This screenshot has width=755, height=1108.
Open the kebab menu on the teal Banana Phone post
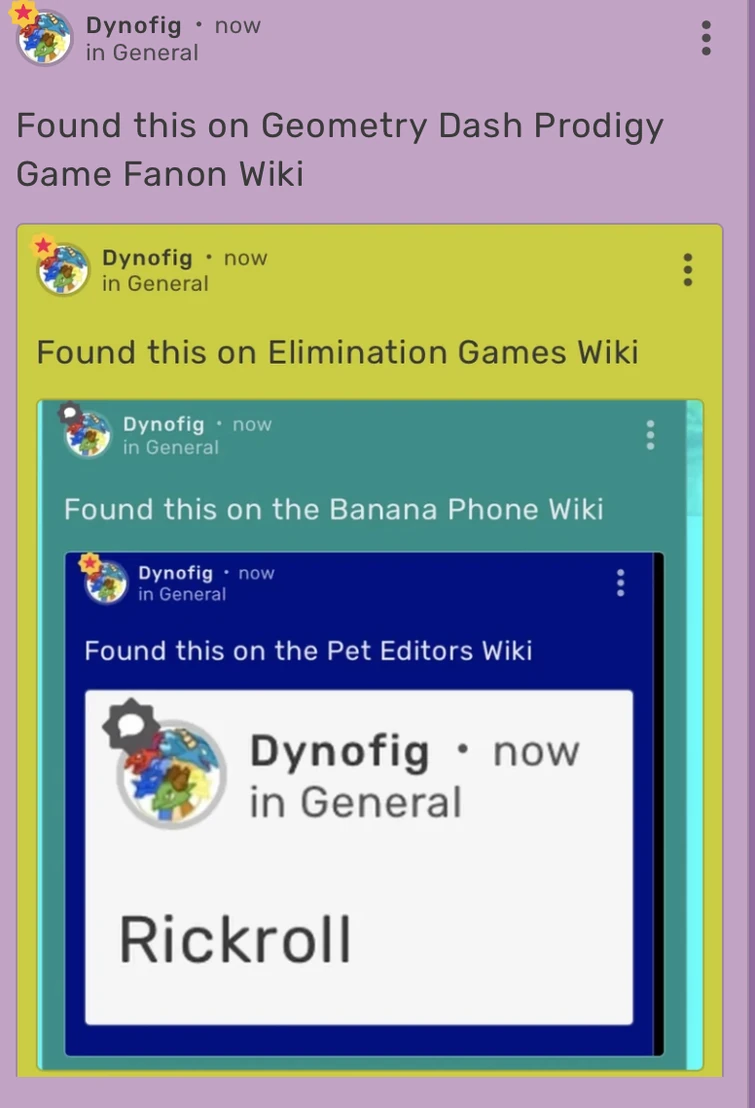pyautogui.click(x=649, y=436)
